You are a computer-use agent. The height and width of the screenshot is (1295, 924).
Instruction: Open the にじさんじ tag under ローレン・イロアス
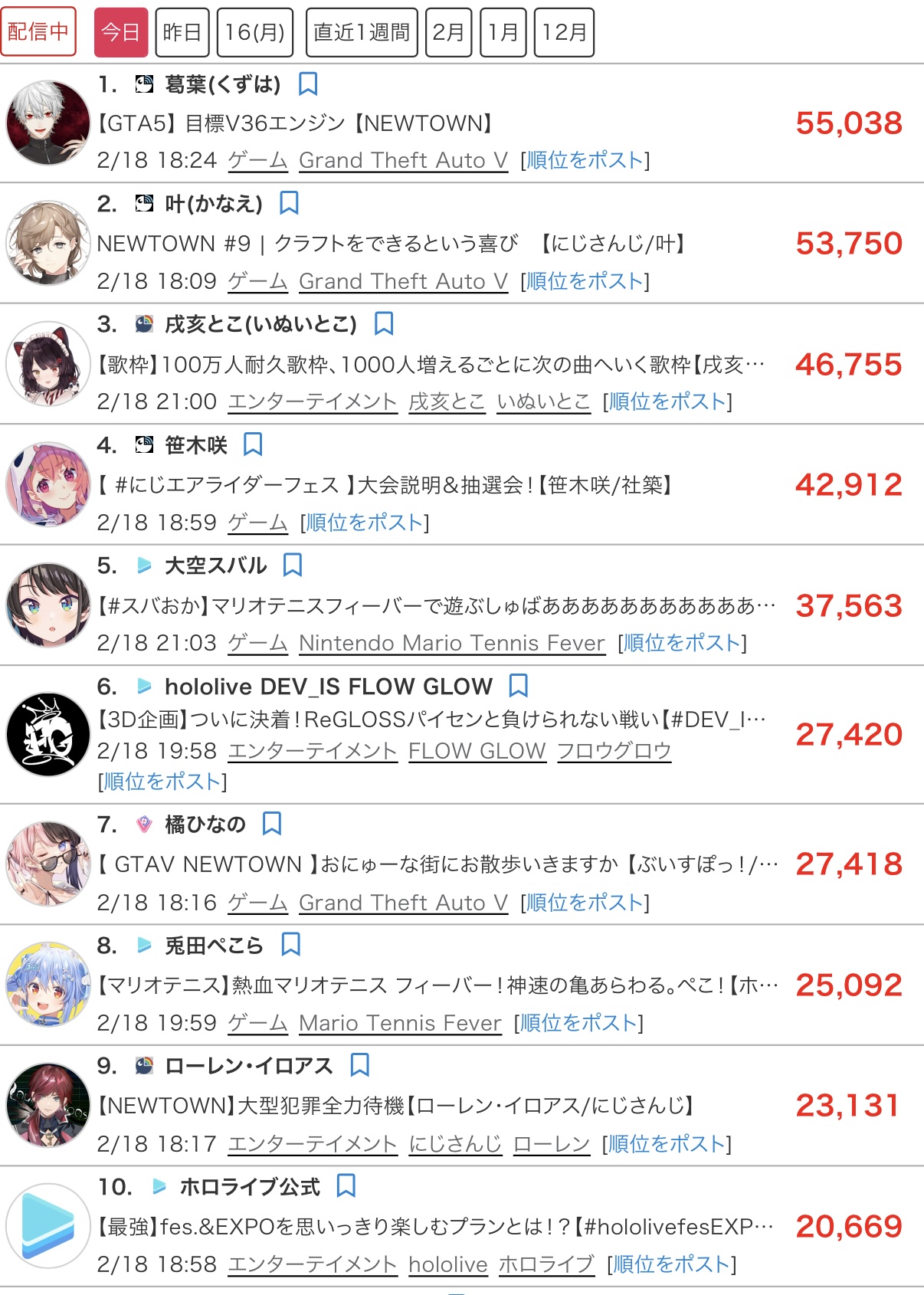455,1144
